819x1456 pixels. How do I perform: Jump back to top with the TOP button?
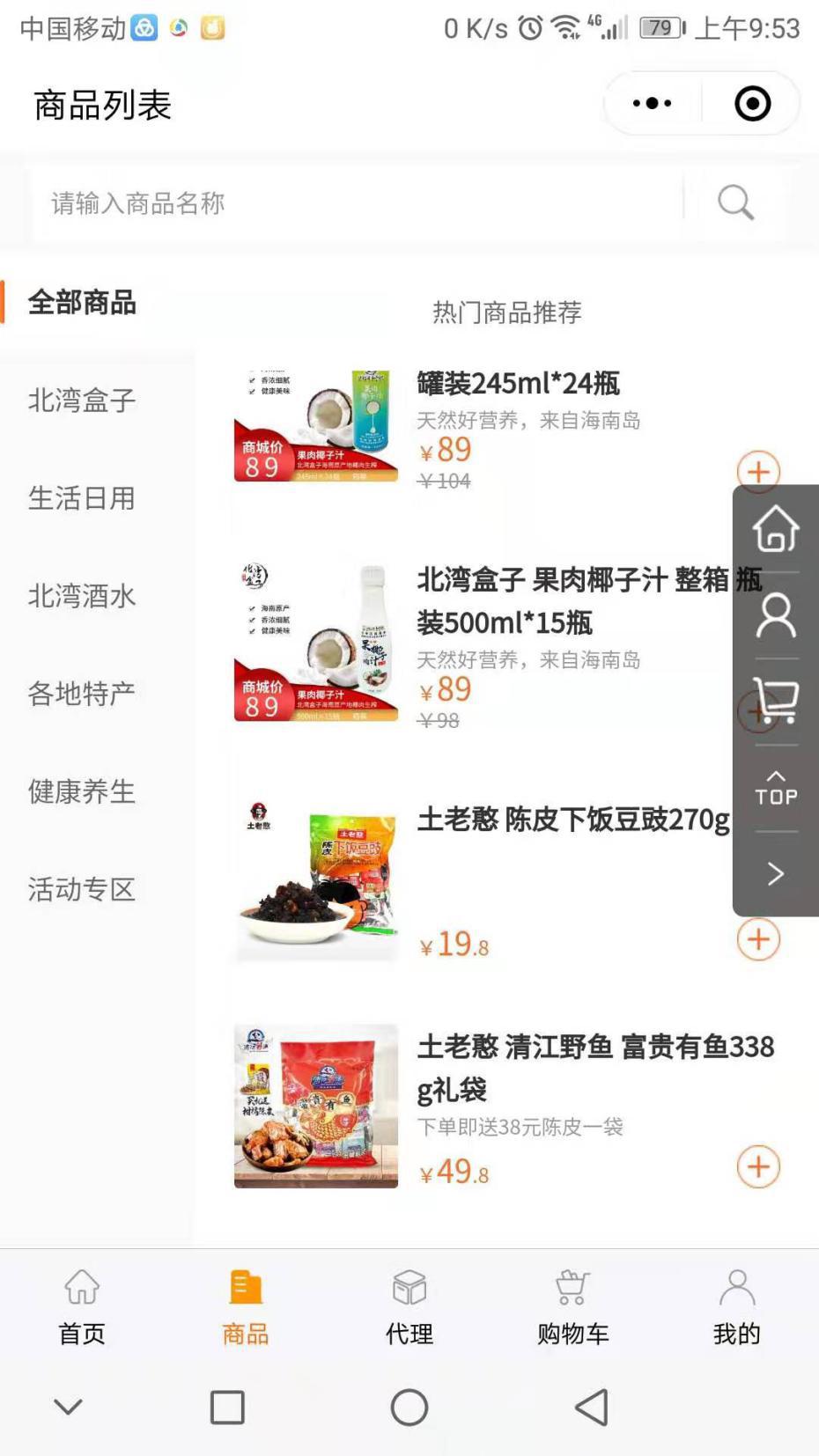click(x=776, y=789)
